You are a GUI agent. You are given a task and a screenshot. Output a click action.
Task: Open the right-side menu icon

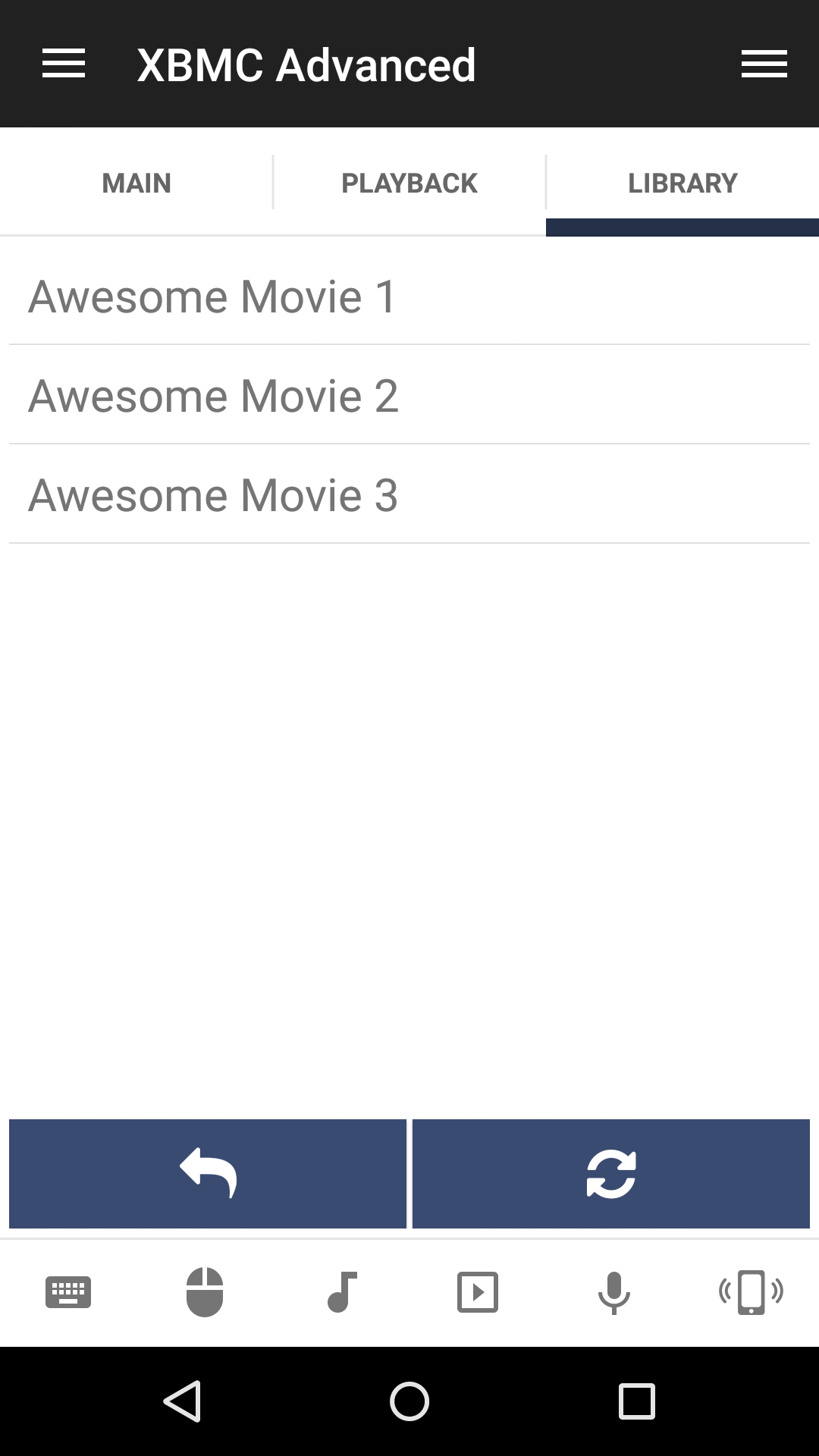pyautogui.click(x=764, y=64)
